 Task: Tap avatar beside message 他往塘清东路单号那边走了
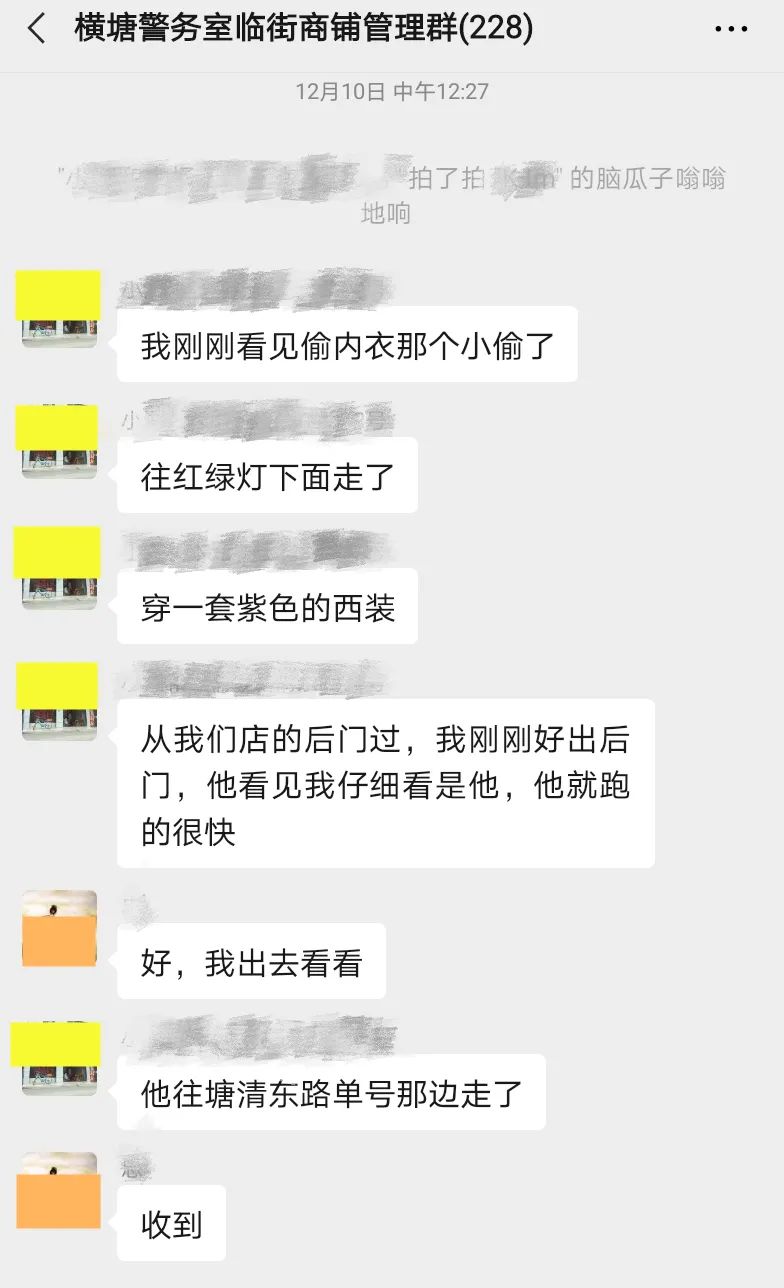(x=59, y=1059)
